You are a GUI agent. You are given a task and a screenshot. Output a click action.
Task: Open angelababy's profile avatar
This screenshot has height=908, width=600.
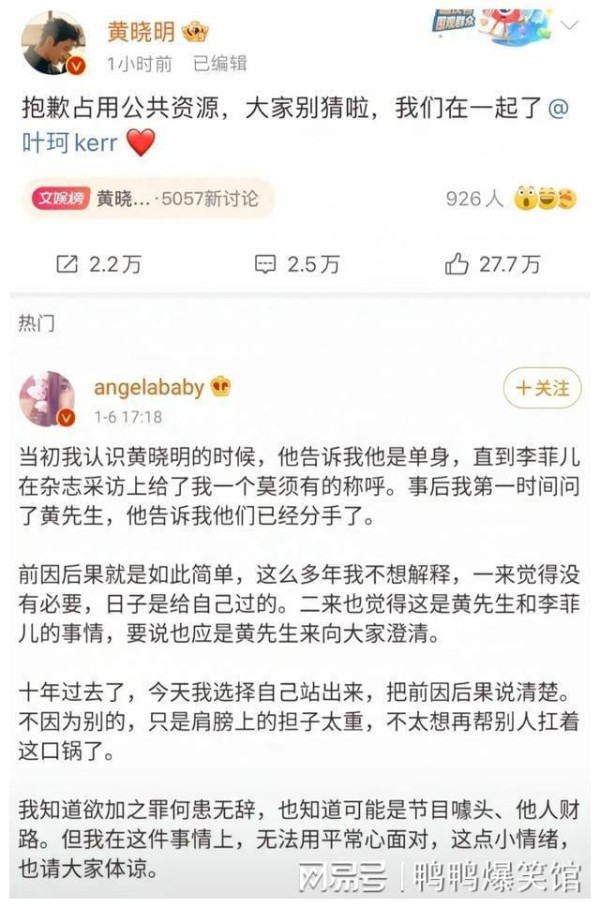coord(46,400)
